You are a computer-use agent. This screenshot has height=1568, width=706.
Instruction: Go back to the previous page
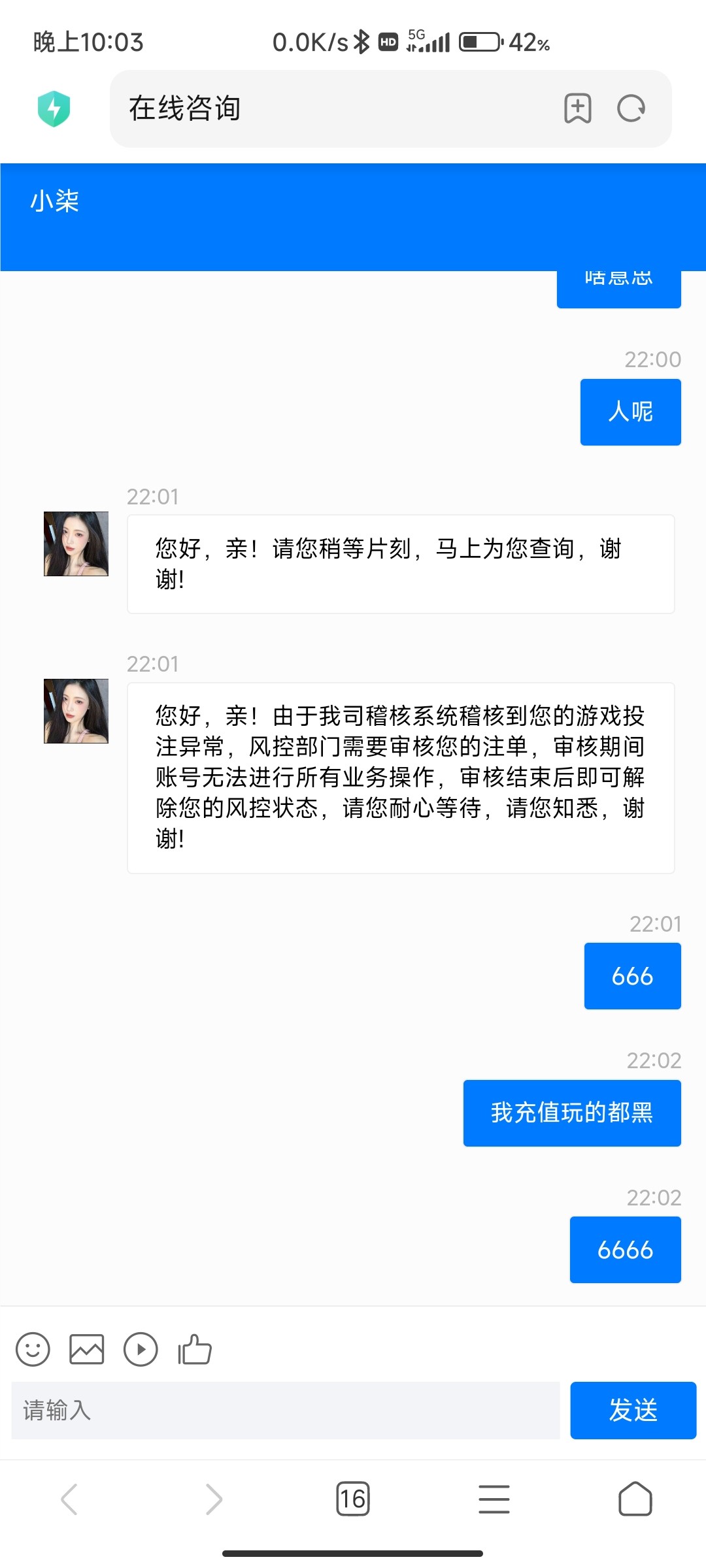click(x=69, y=1499)
